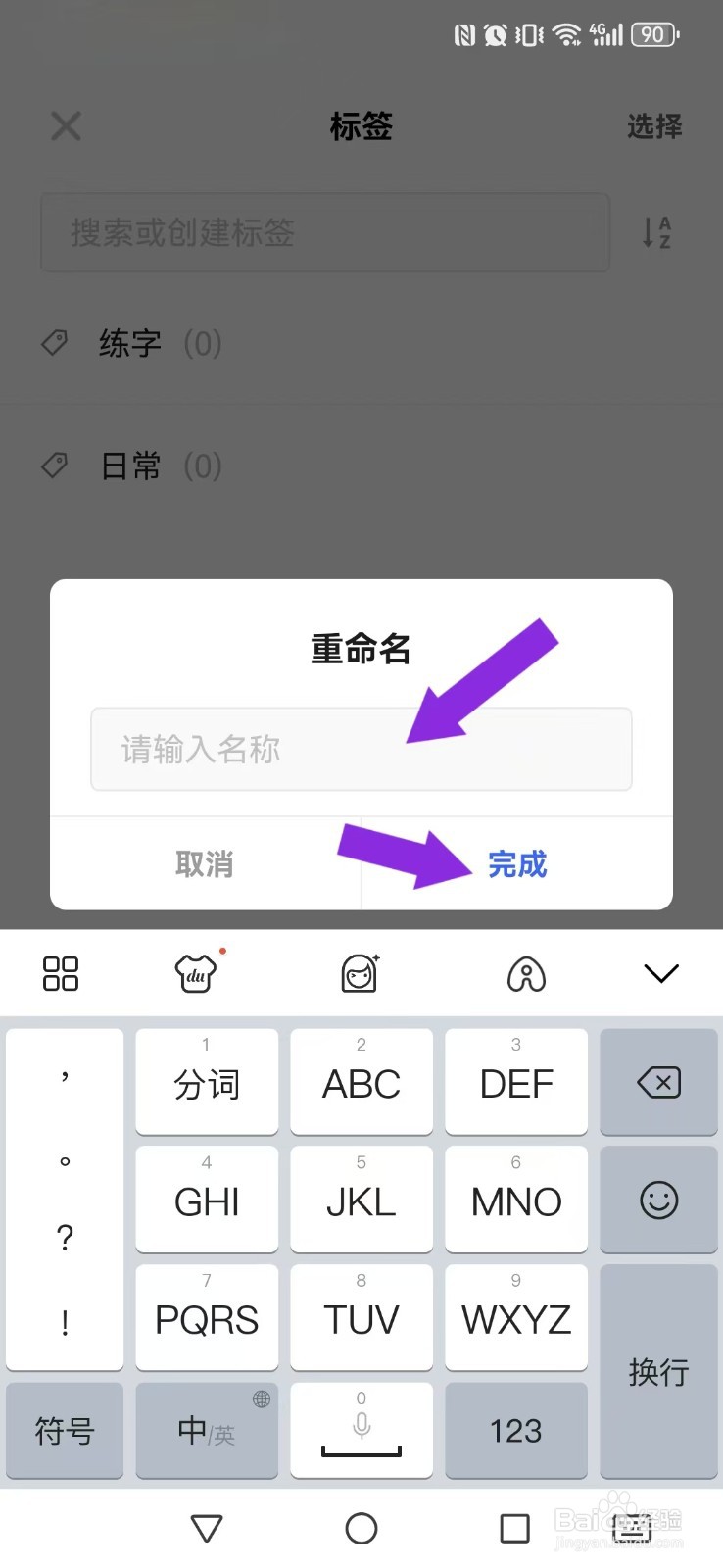Tap the navigation back triangle button
The image size is (723, 1568).
(206, 1528)
